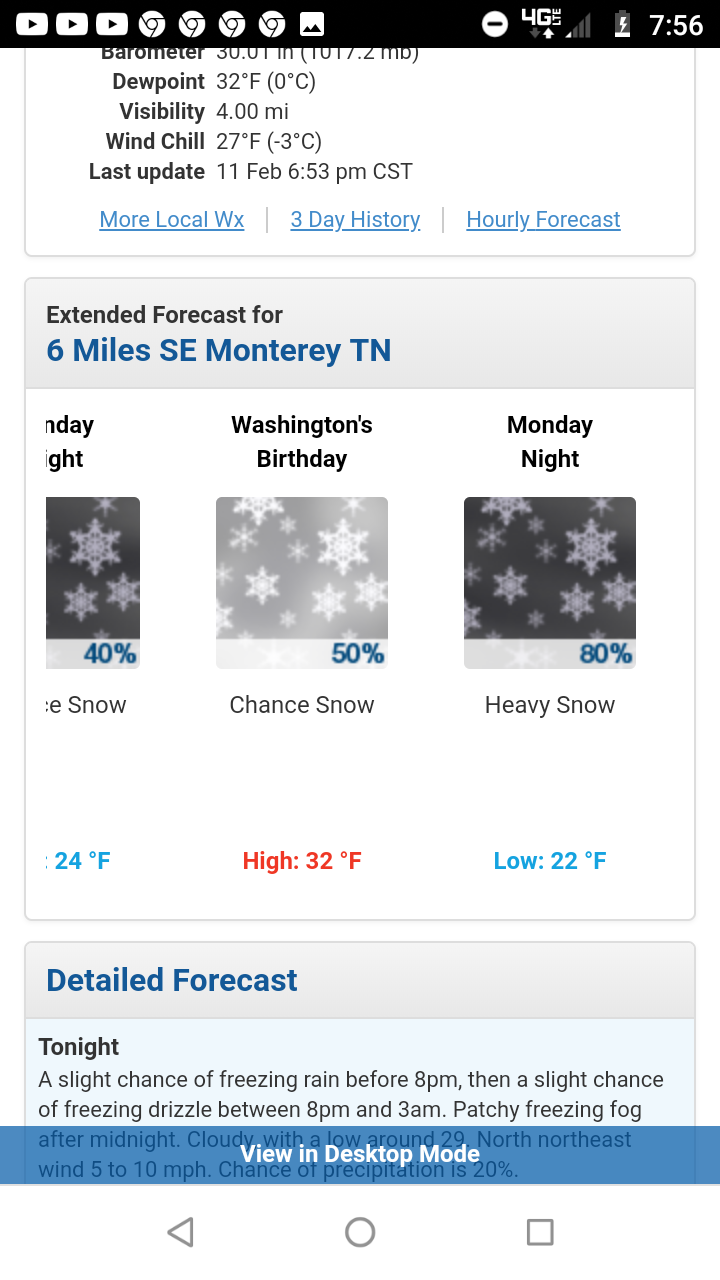The width and height of the screenshot is (720, 1280).
Task: Open the Hourly Forecast link
Action: [x=543, y=220]
